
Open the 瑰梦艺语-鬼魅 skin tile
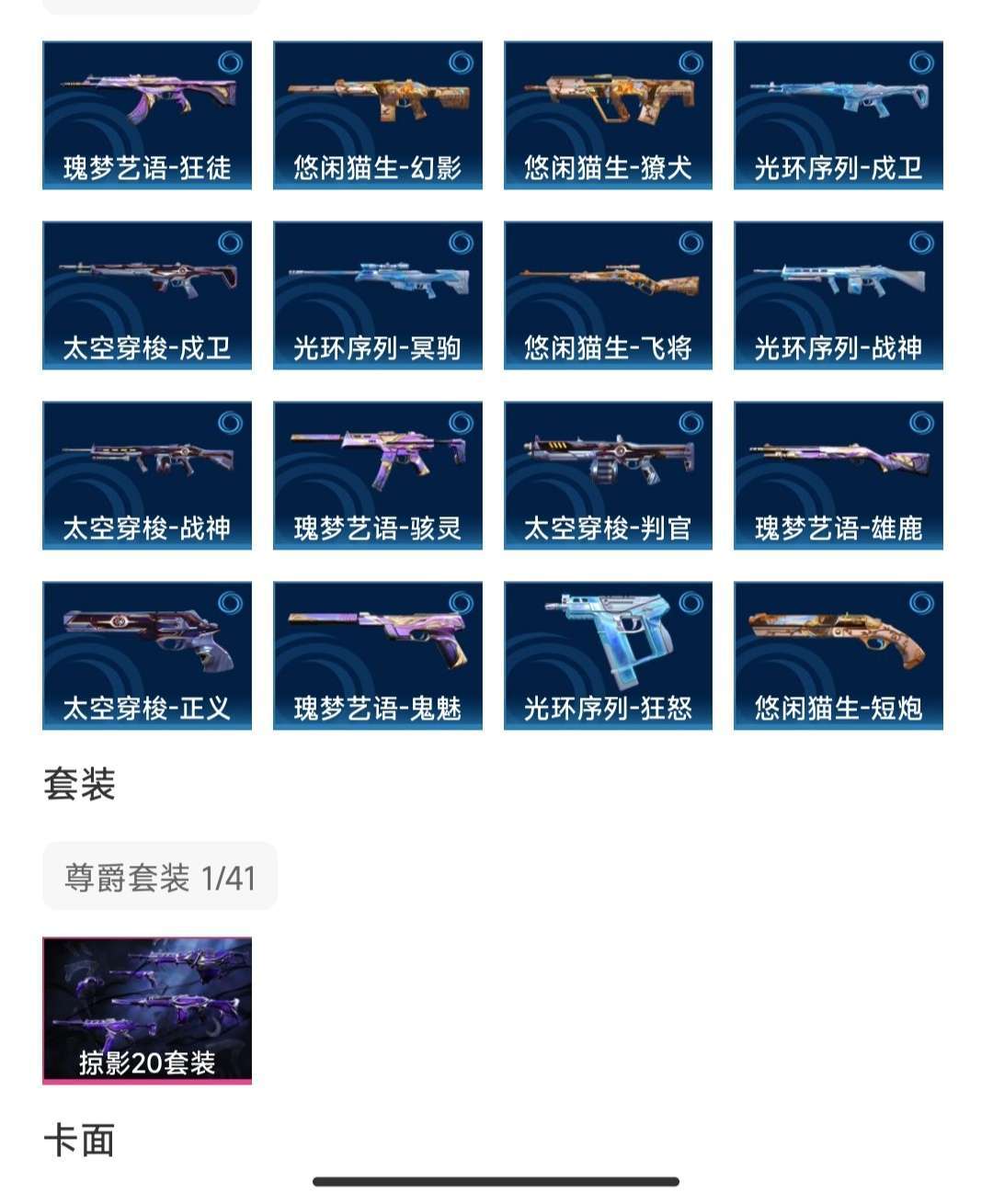tap(378, 655)
